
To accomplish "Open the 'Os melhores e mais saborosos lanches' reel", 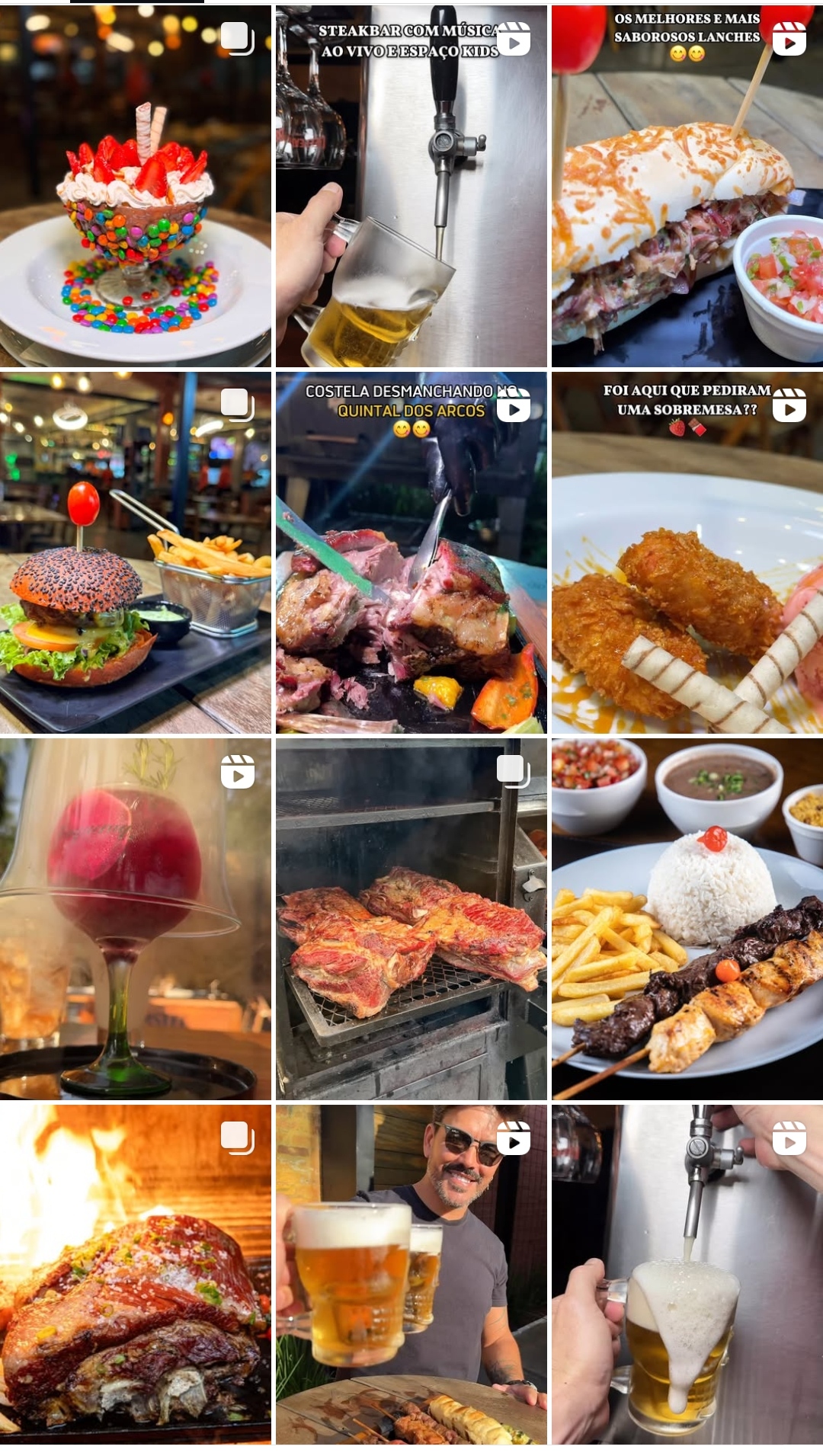I will (x=687, y=187).
